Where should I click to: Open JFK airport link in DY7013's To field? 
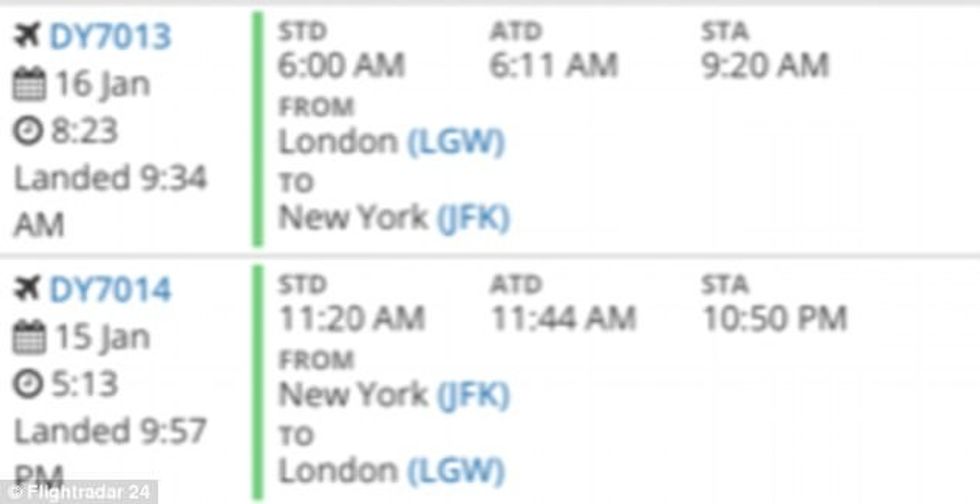click(472, 216)
